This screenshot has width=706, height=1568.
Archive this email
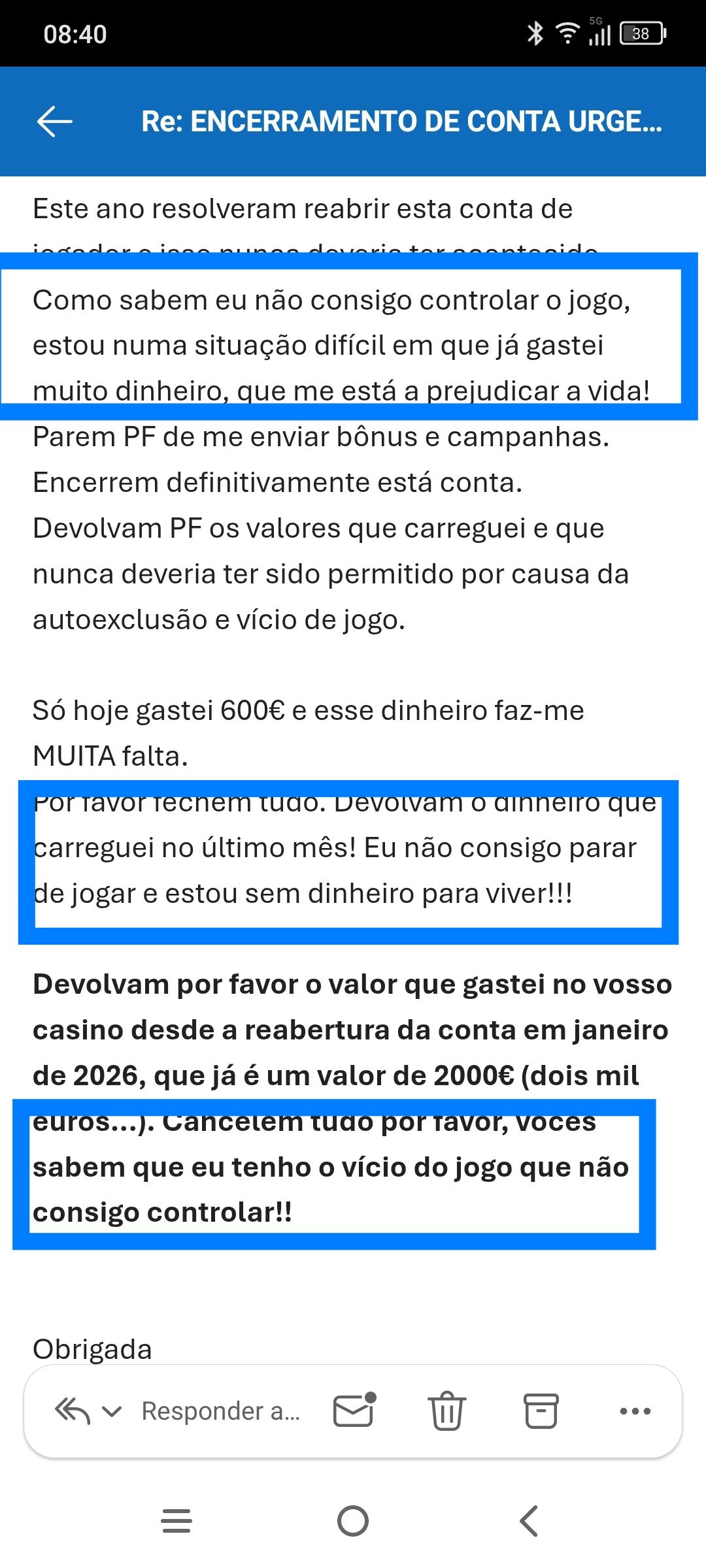[541, 1411]
